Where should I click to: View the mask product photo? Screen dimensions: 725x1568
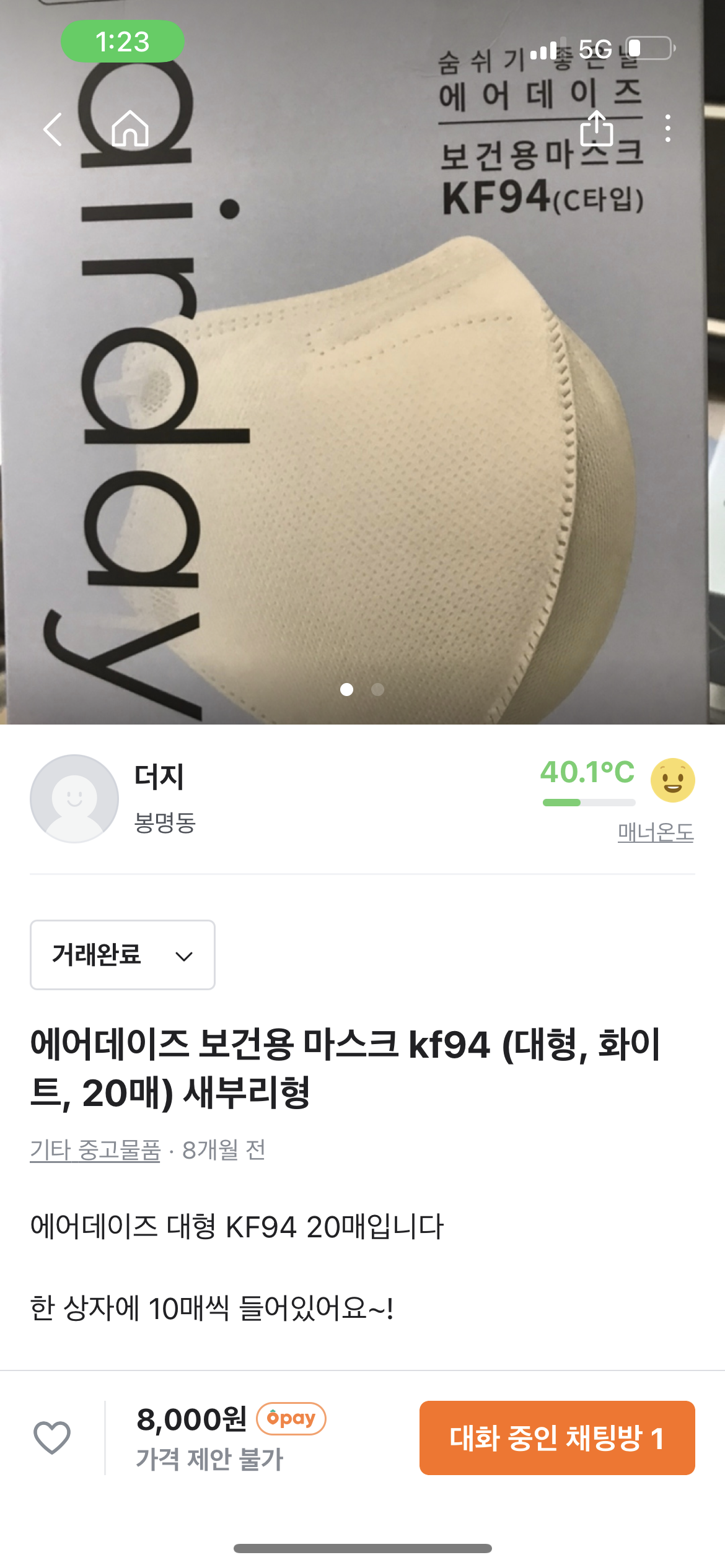click(362, 396)
